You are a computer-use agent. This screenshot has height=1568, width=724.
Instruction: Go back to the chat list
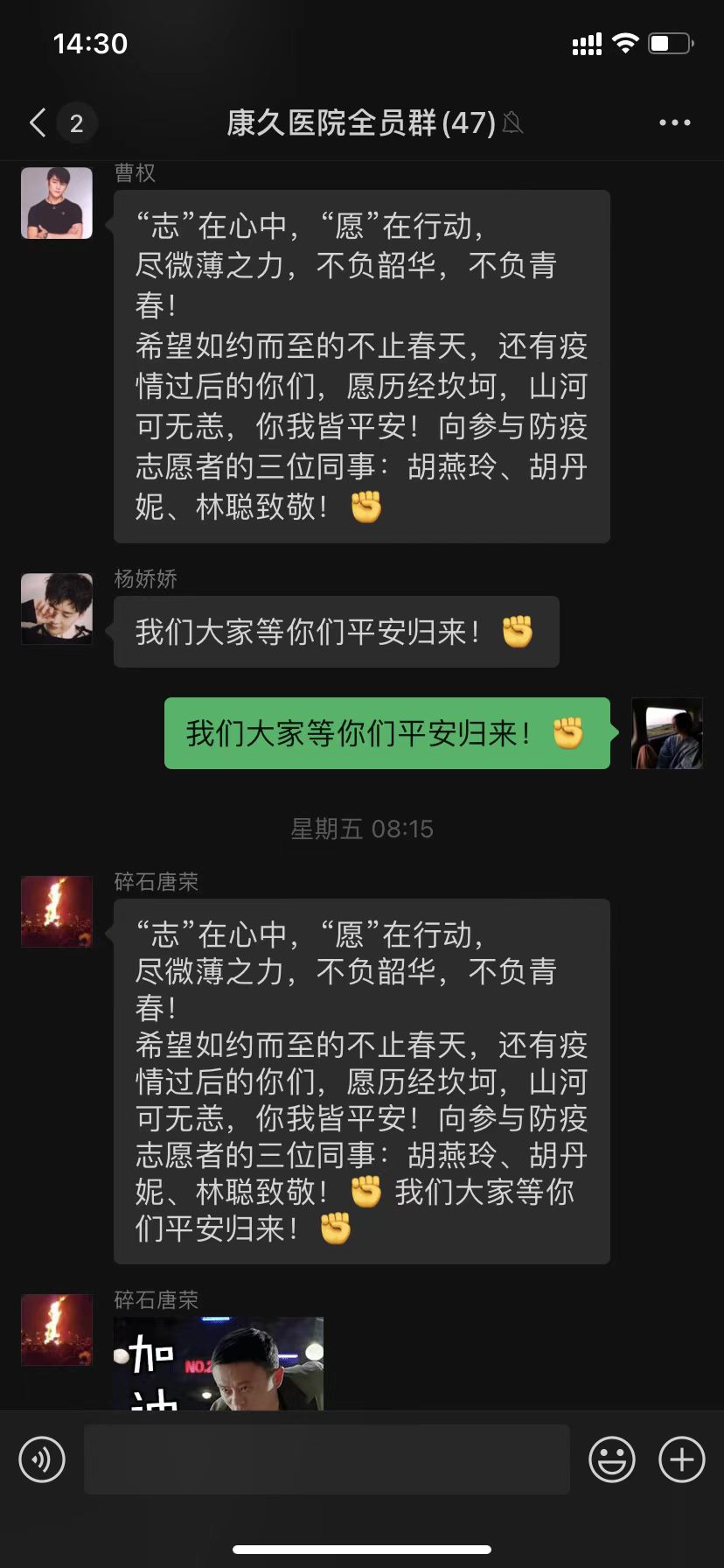38,123
